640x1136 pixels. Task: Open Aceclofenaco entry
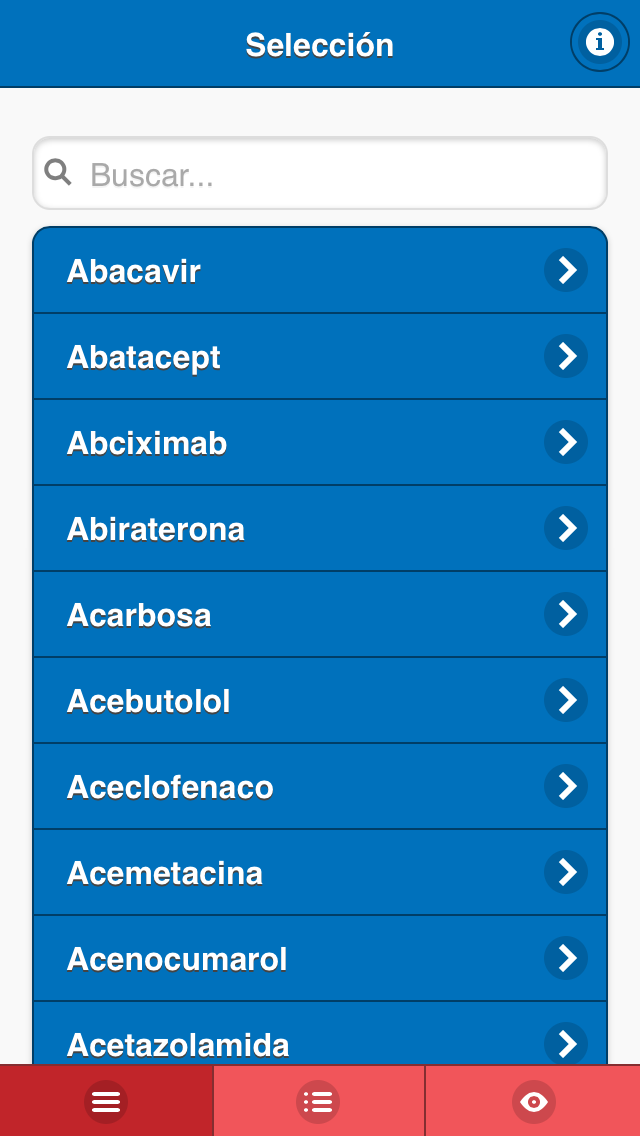click(x=320, y=786)
